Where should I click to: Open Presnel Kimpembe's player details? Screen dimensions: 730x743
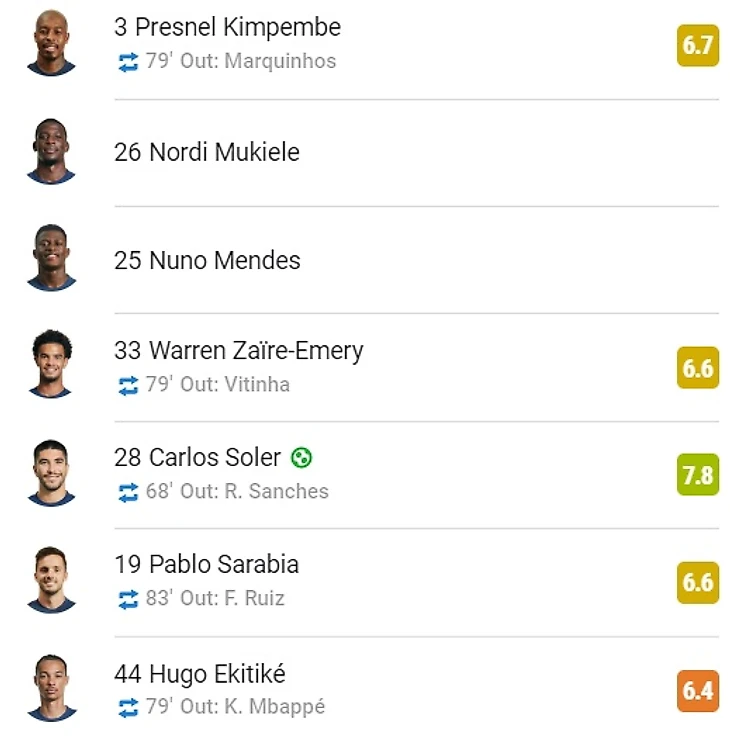pos(227,28)
